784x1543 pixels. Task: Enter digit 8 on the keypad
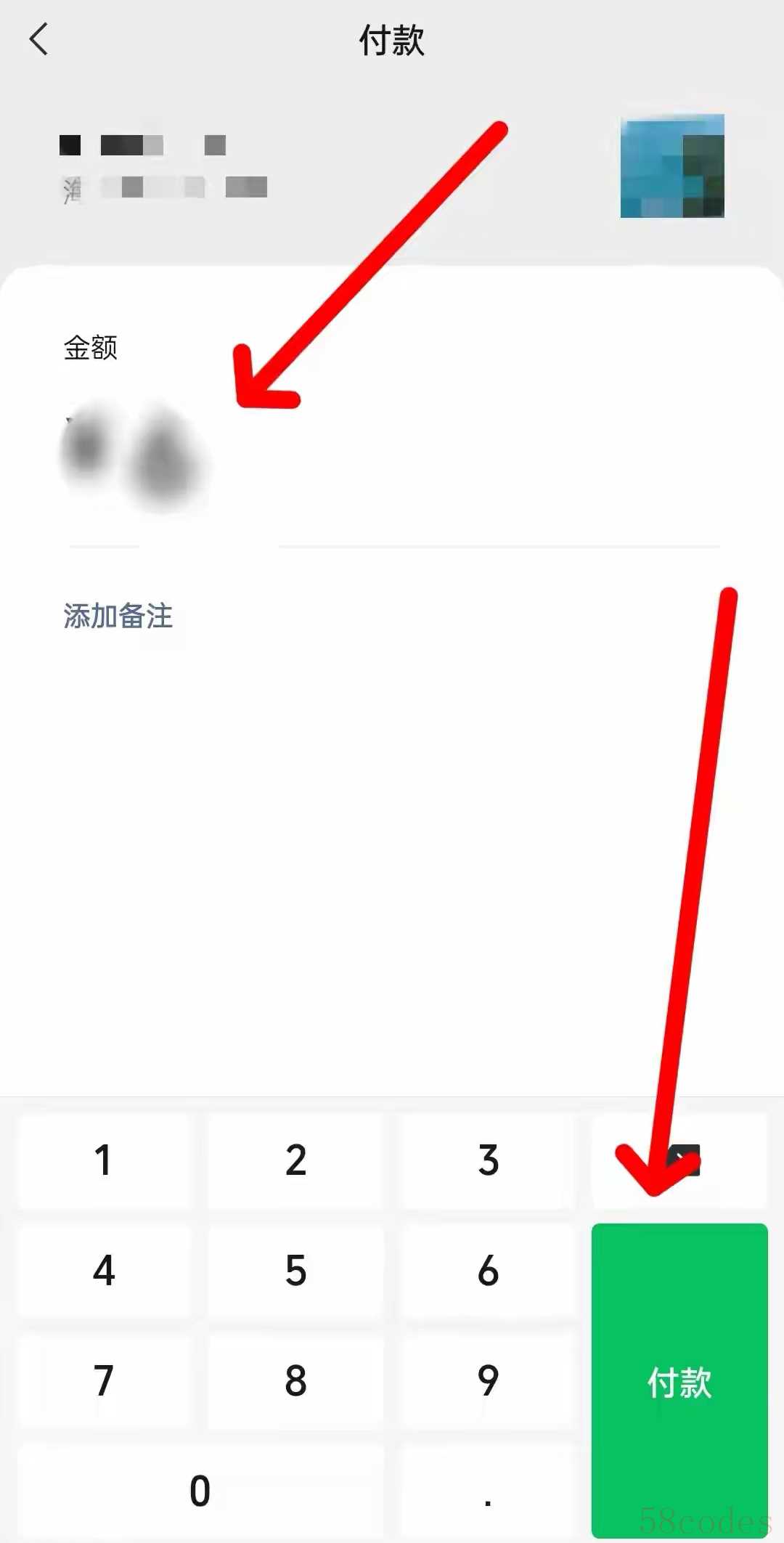[295, 1381]
